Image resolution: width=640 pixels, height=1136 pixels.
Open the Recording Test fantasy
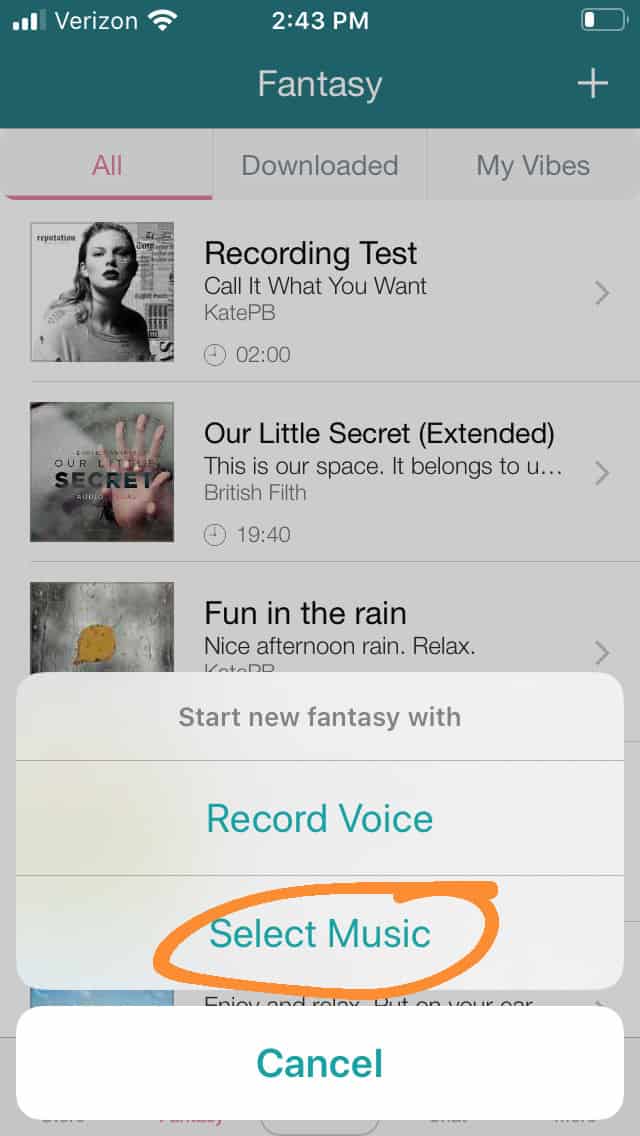click(x=320, y=292)
